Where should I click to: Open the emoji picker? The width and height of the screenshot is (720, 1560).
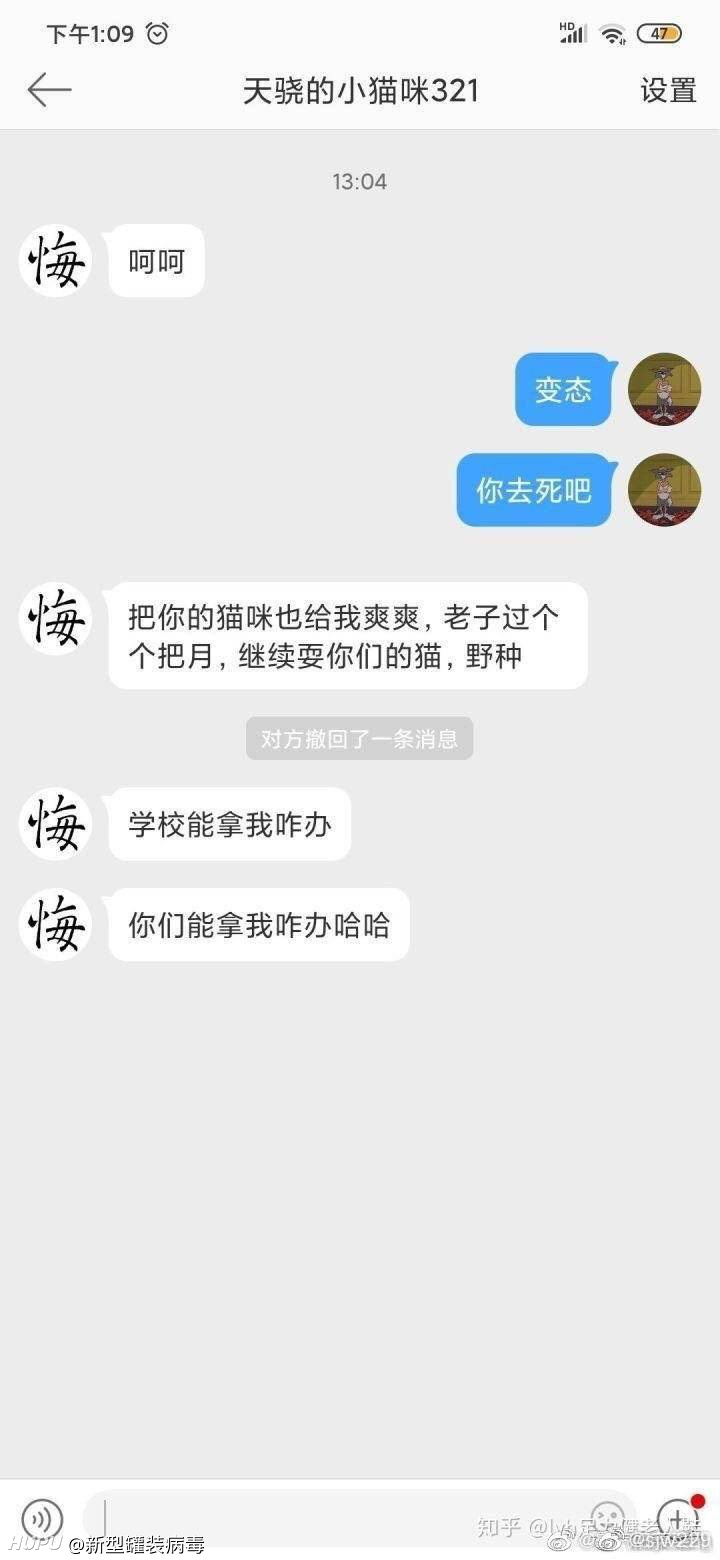coord(607,1518)
